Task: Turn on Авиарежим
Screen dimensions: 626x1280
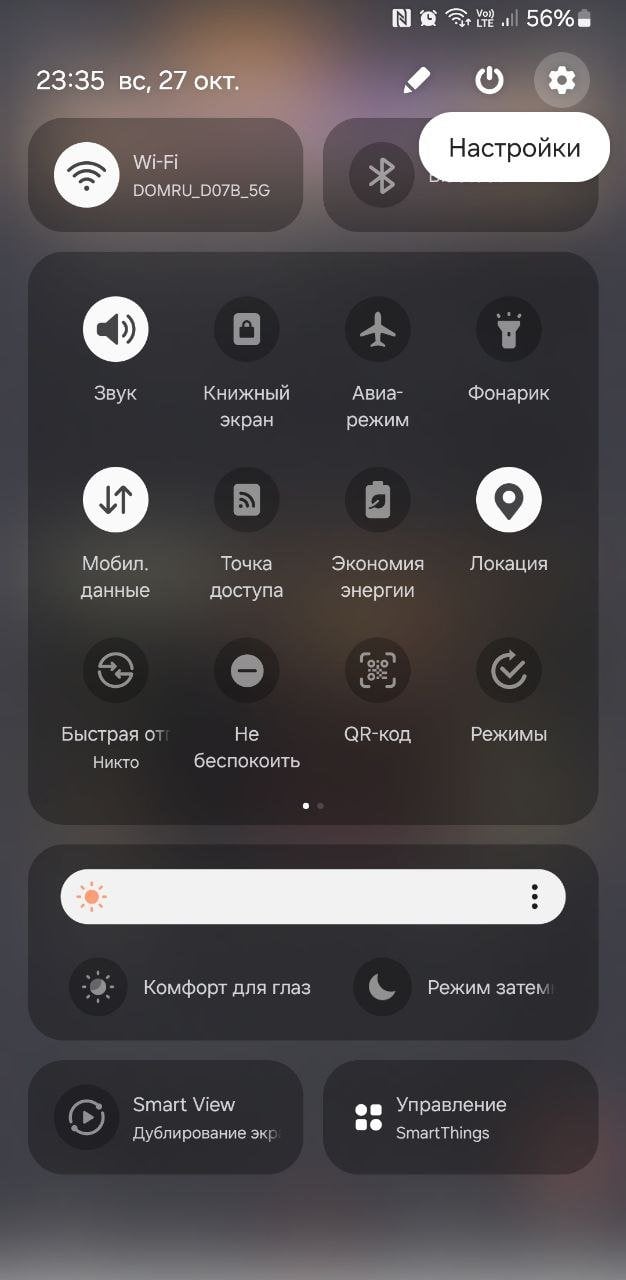Action: (x=378, y=328)
